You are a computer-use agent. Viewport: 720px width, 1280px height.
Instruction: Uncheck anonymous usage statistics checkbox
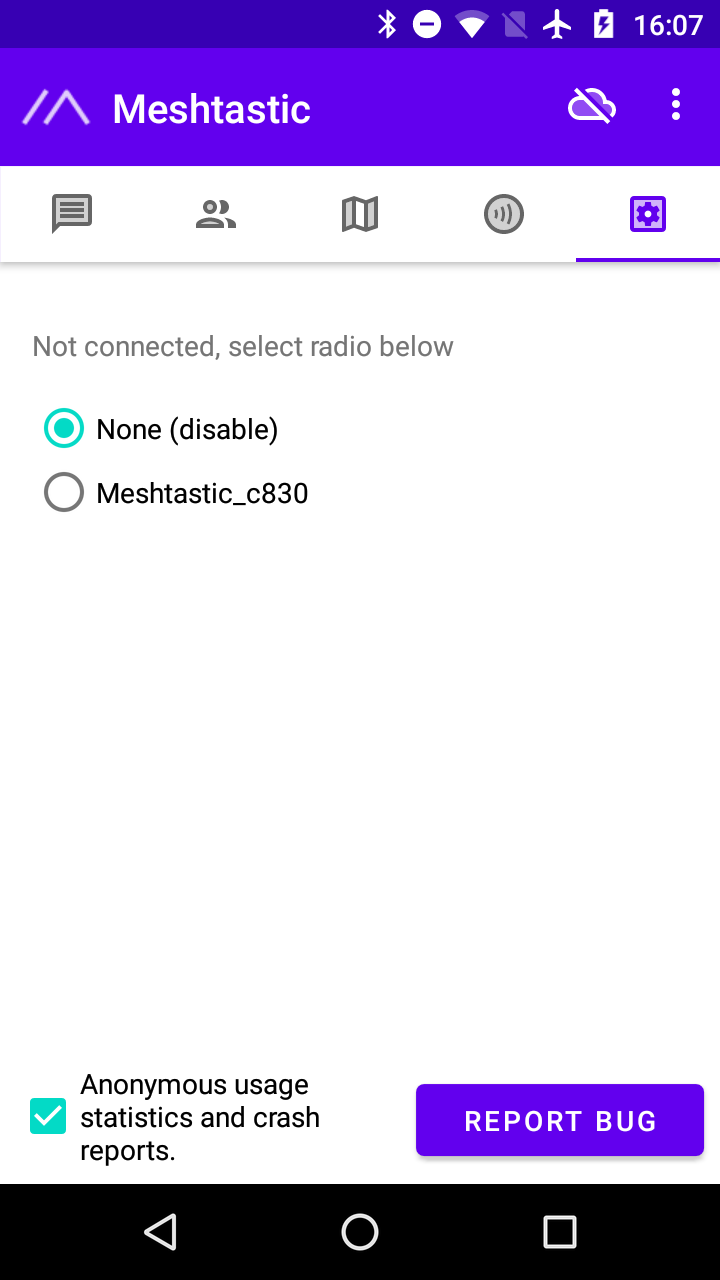[x=48, y=1117]
